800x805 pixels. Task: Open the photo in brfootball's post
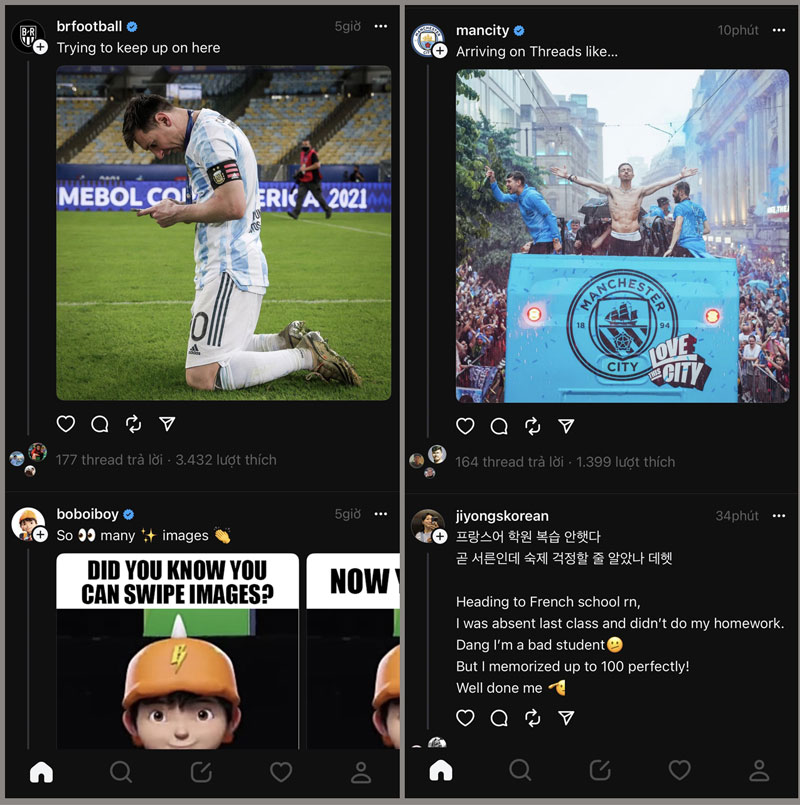(x=224, y=233)
